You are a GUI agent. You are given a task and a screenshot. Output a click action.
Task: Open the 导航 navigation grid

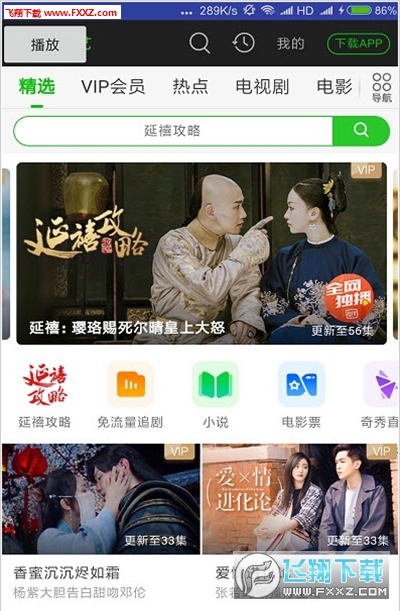pyautogui.click(x=382, y=88)
